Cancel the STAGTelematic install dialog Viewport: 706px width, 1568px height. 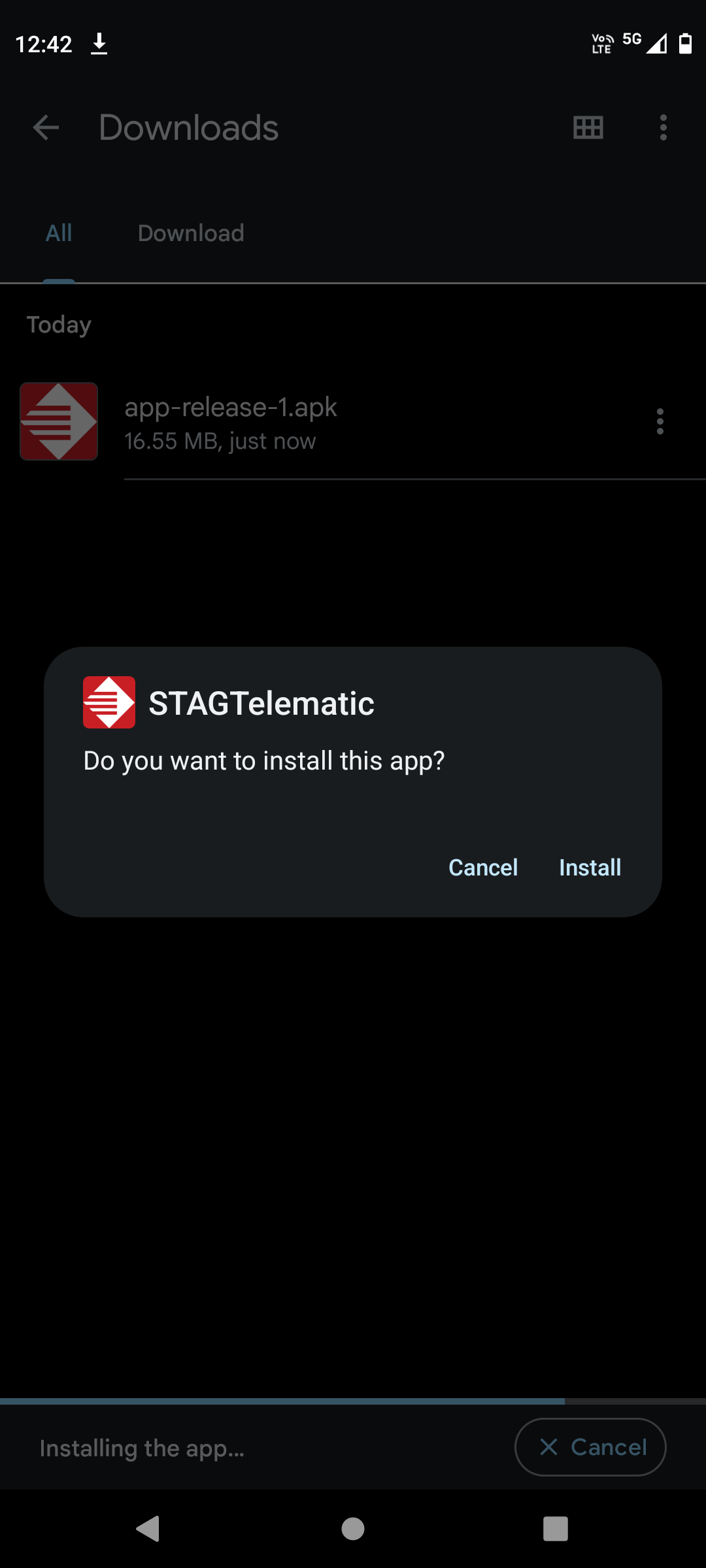[483, 867]
